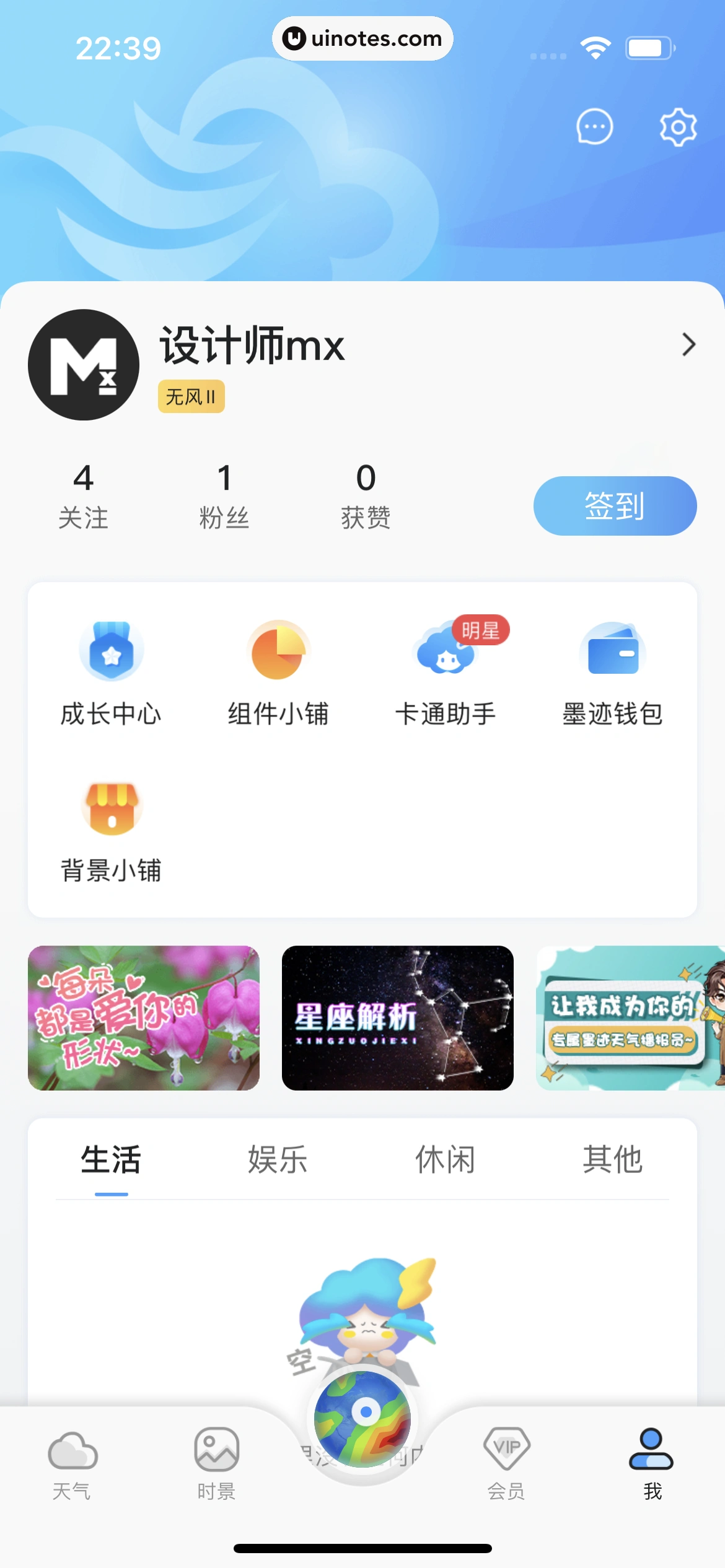Open 背景小铺 background shop
The image size is (725, 1568).
[112, 830]
